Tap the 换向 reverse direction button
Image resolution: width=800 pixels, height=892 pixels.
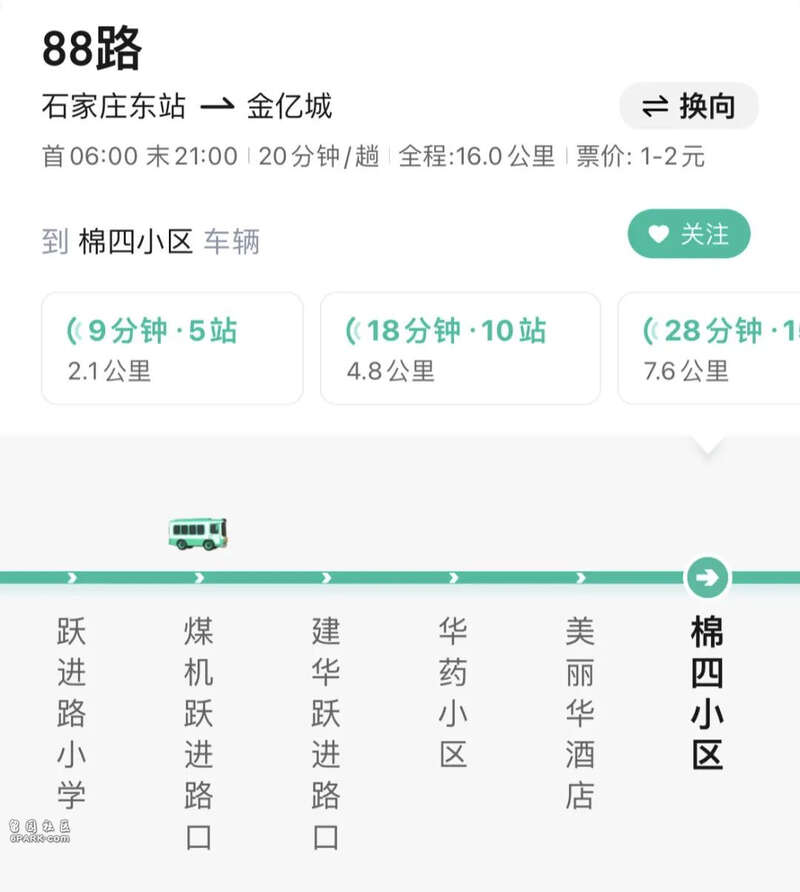pyautogui.click(x=689, y=106)
